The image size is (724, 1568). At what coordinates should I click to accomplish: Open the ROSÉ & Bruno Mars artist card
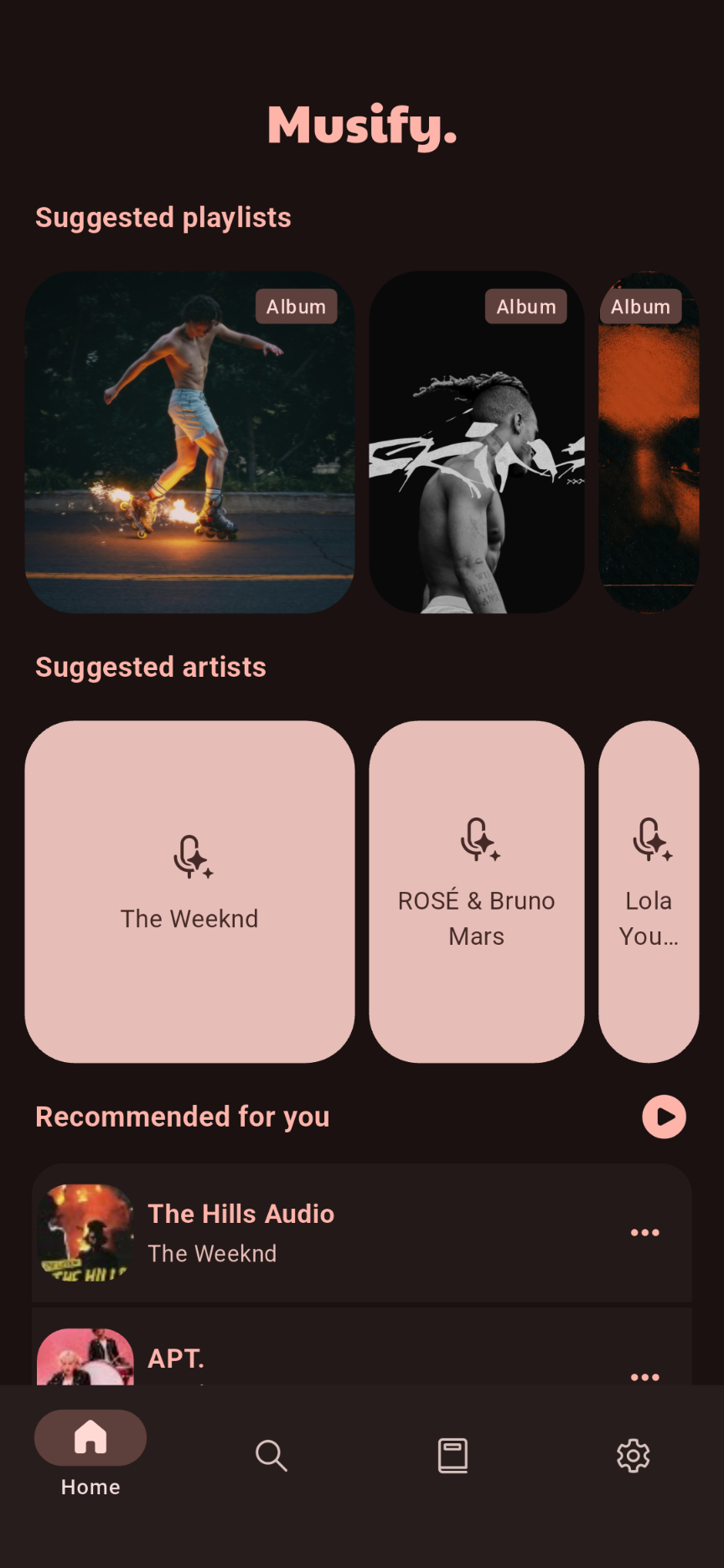(x=476, y=892)
